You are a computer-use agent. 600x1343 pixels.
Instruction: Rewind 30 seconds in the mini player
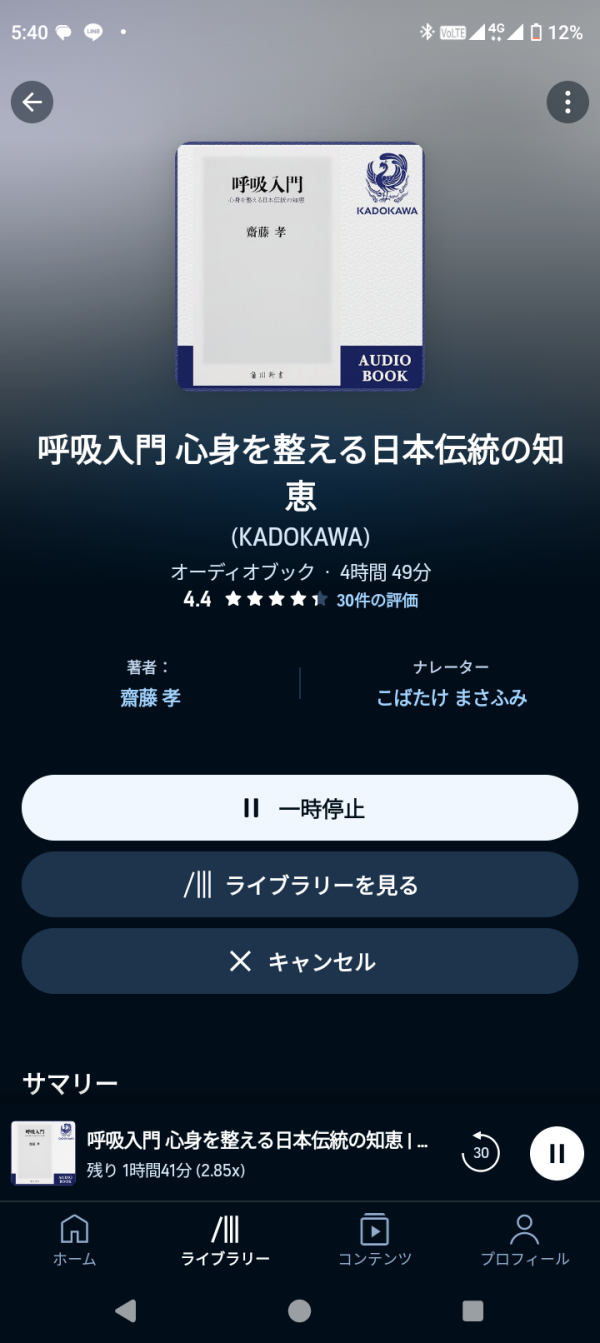(481, 1153)
